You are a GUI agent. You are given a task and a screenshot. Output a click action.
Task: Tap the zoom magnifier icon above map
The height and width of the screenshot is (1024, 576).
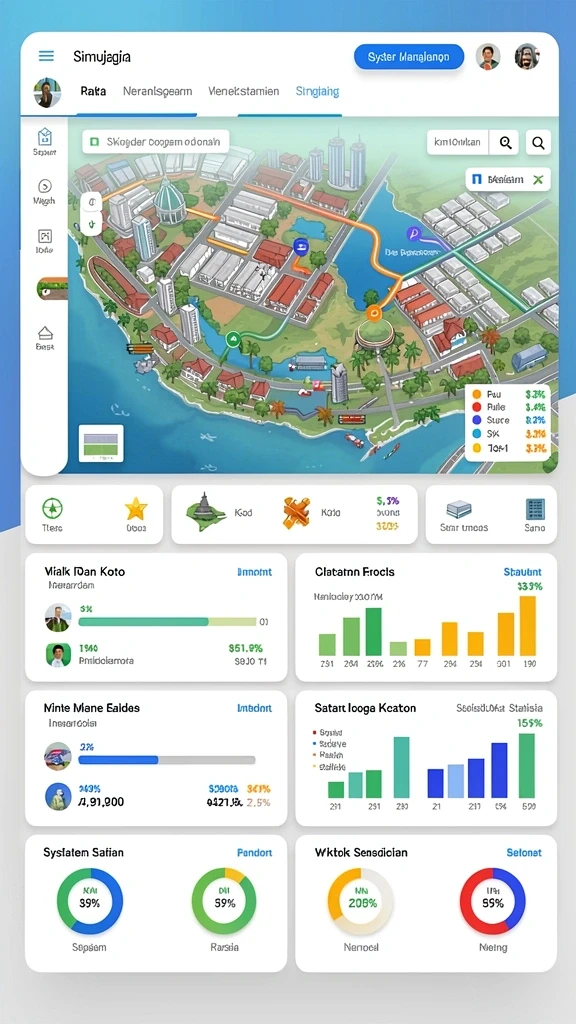pyautogui.click(x=505, y=142)
